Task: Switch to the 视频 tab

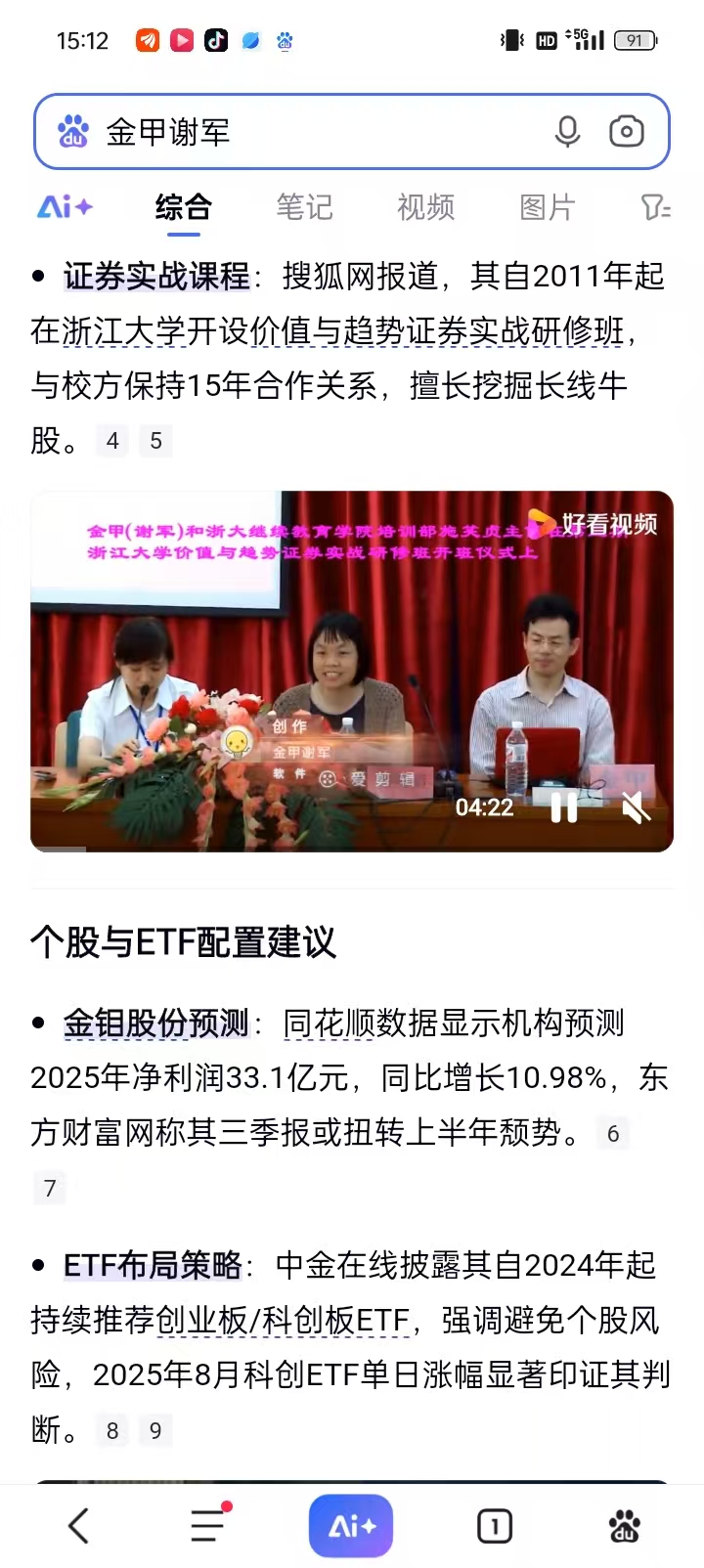Action: tap(425, 207)
